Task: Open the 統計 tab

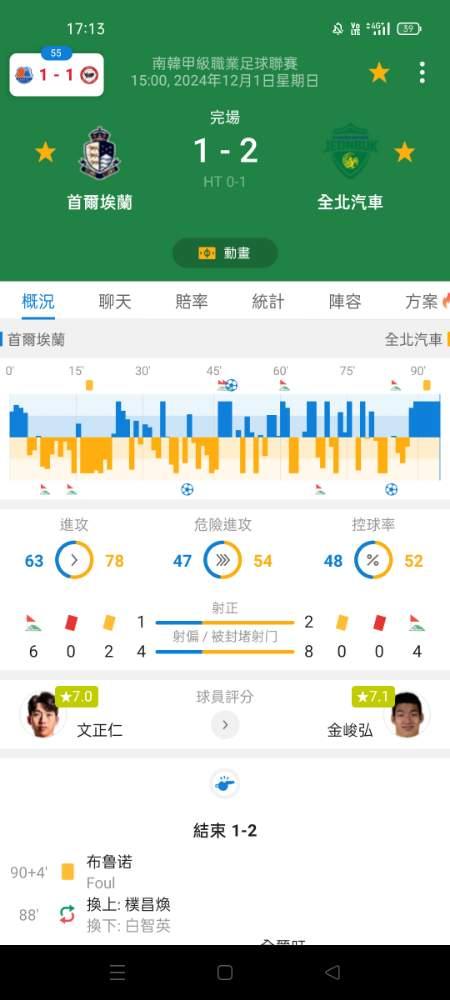Action: [268, 302]
